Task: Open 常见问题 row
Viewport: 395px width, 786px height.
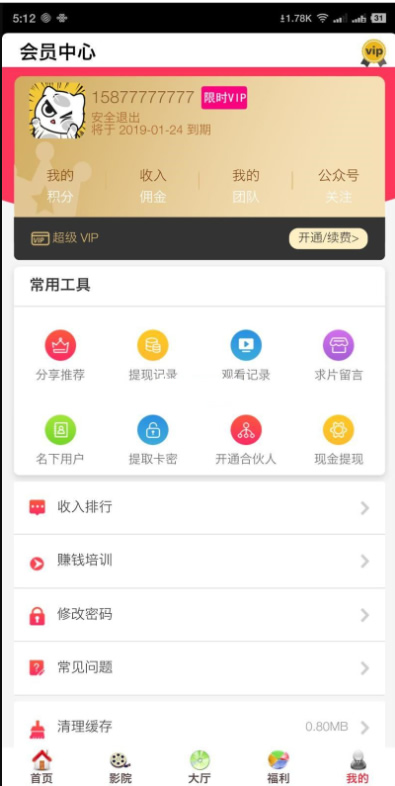Action: point(200,668)
